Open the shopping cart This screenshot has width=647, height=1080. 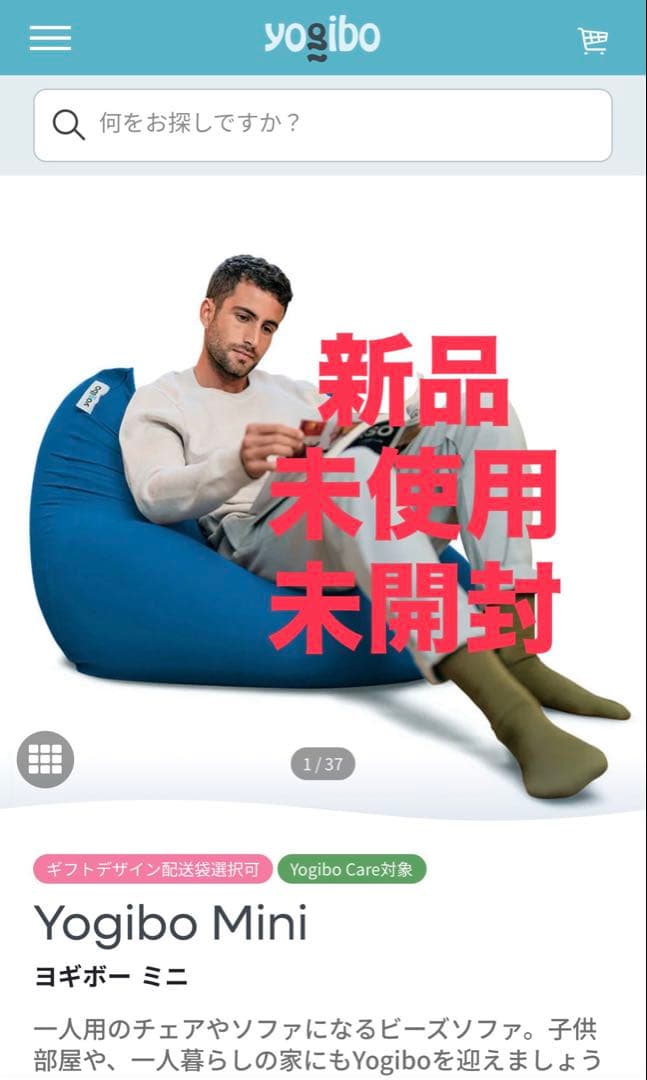593,40
